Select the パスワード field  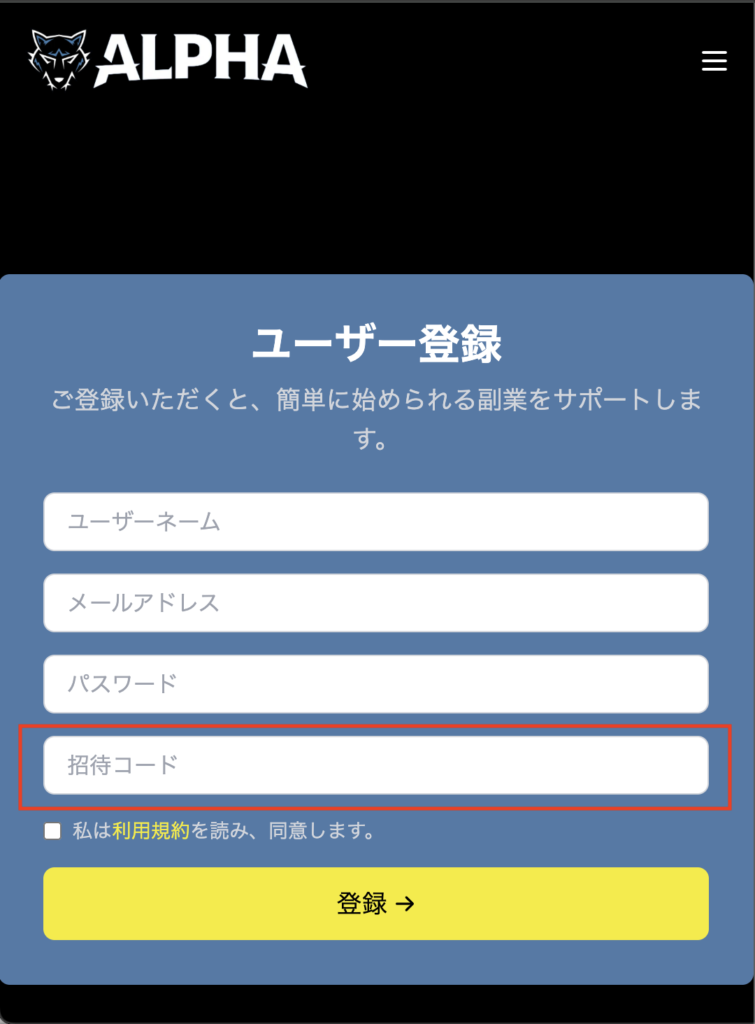pos(376,684)
